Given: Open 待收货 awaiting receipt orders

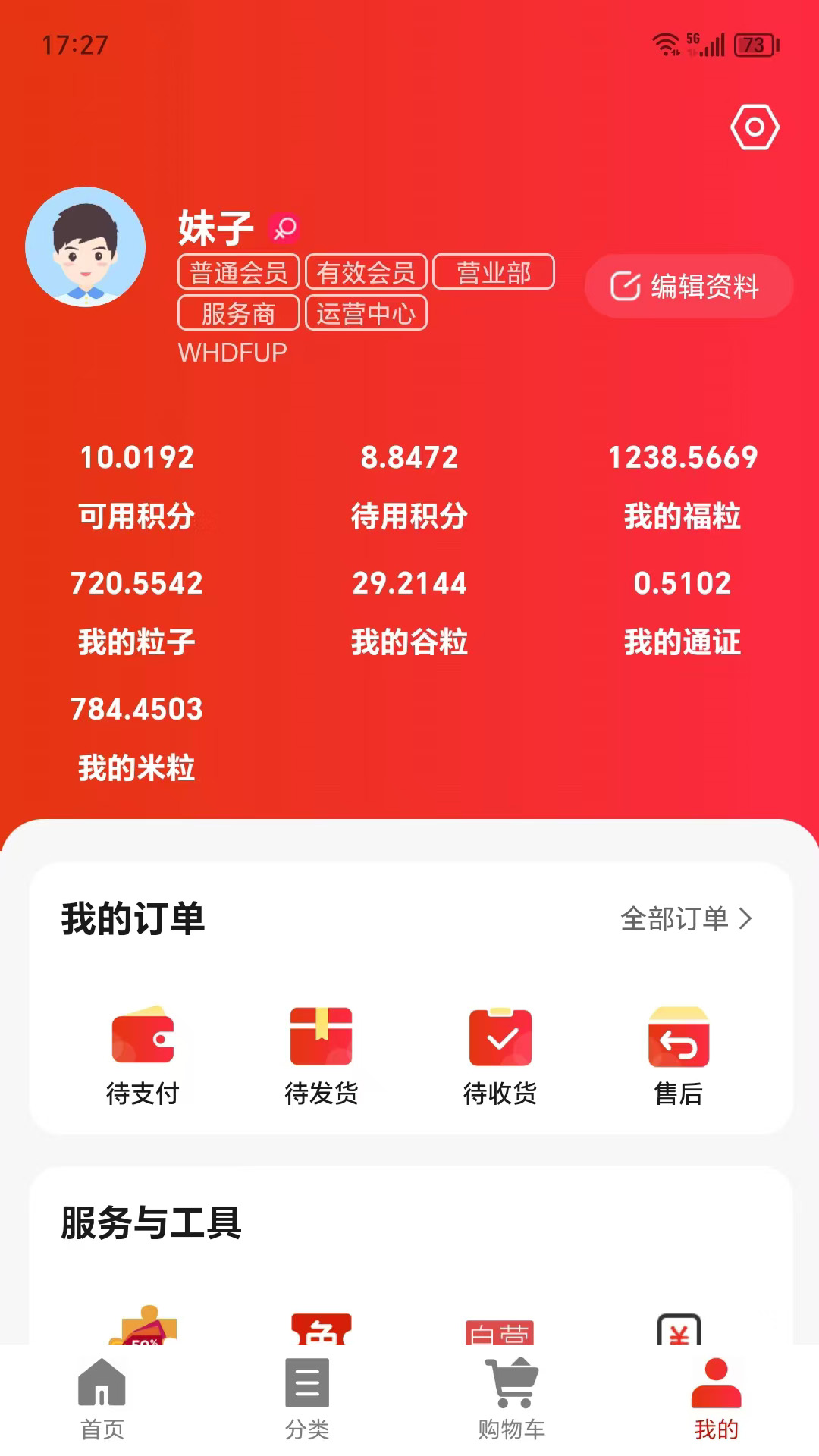Looking at the screenshot, I should pyautogui.click(x=500, y=1056).
